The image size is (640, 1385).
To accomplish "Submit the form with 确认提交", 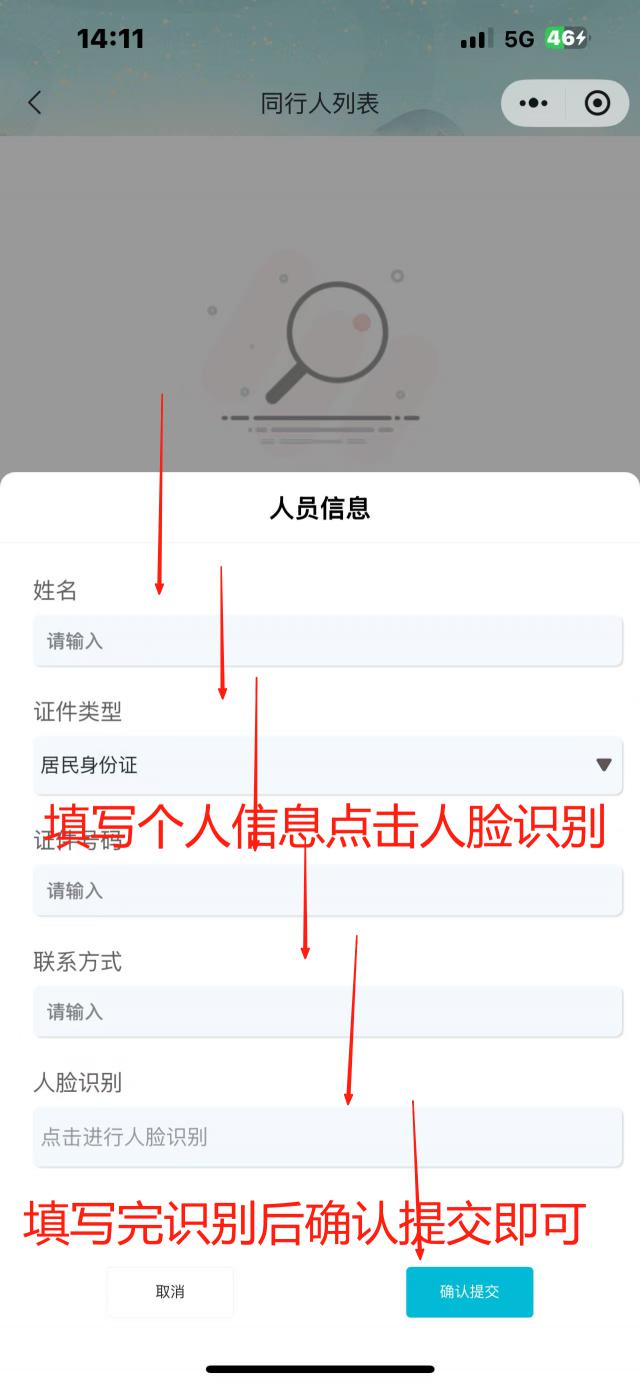I will 469,1292.
